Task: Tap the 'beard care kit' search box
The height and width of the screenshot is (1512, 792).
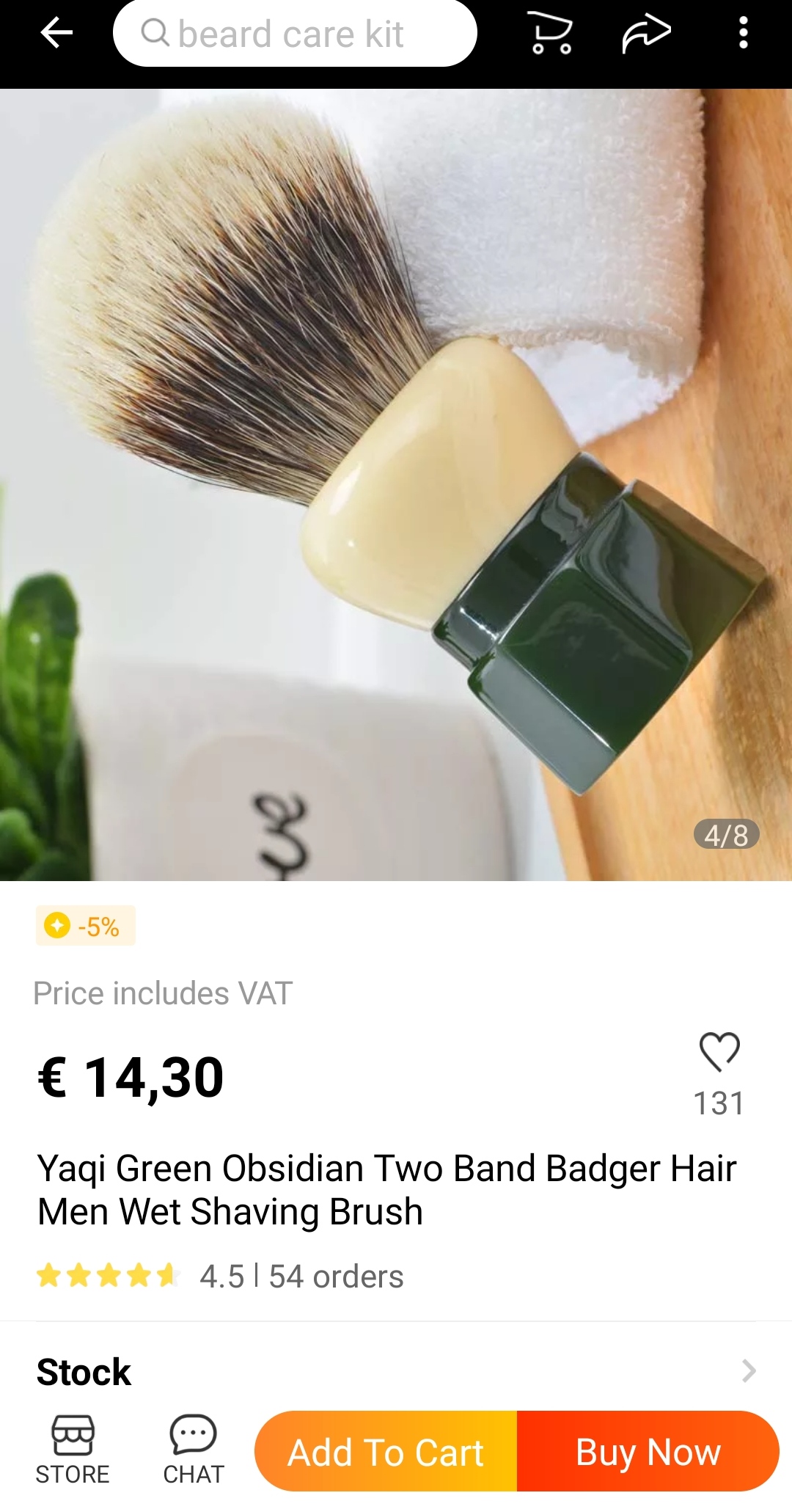Action: pyautogui.click(x=295, y=34)
